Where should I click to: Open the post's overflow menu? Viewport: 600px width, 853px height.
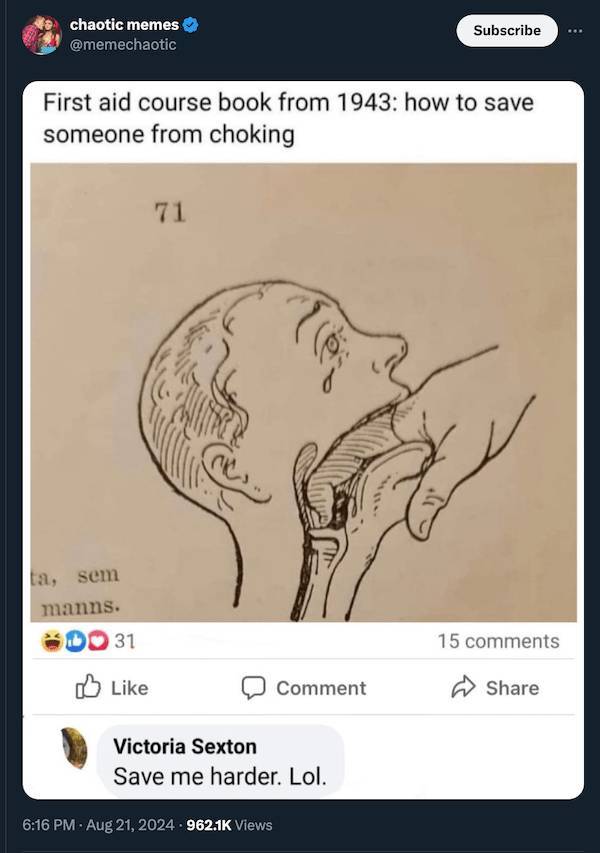573,30
